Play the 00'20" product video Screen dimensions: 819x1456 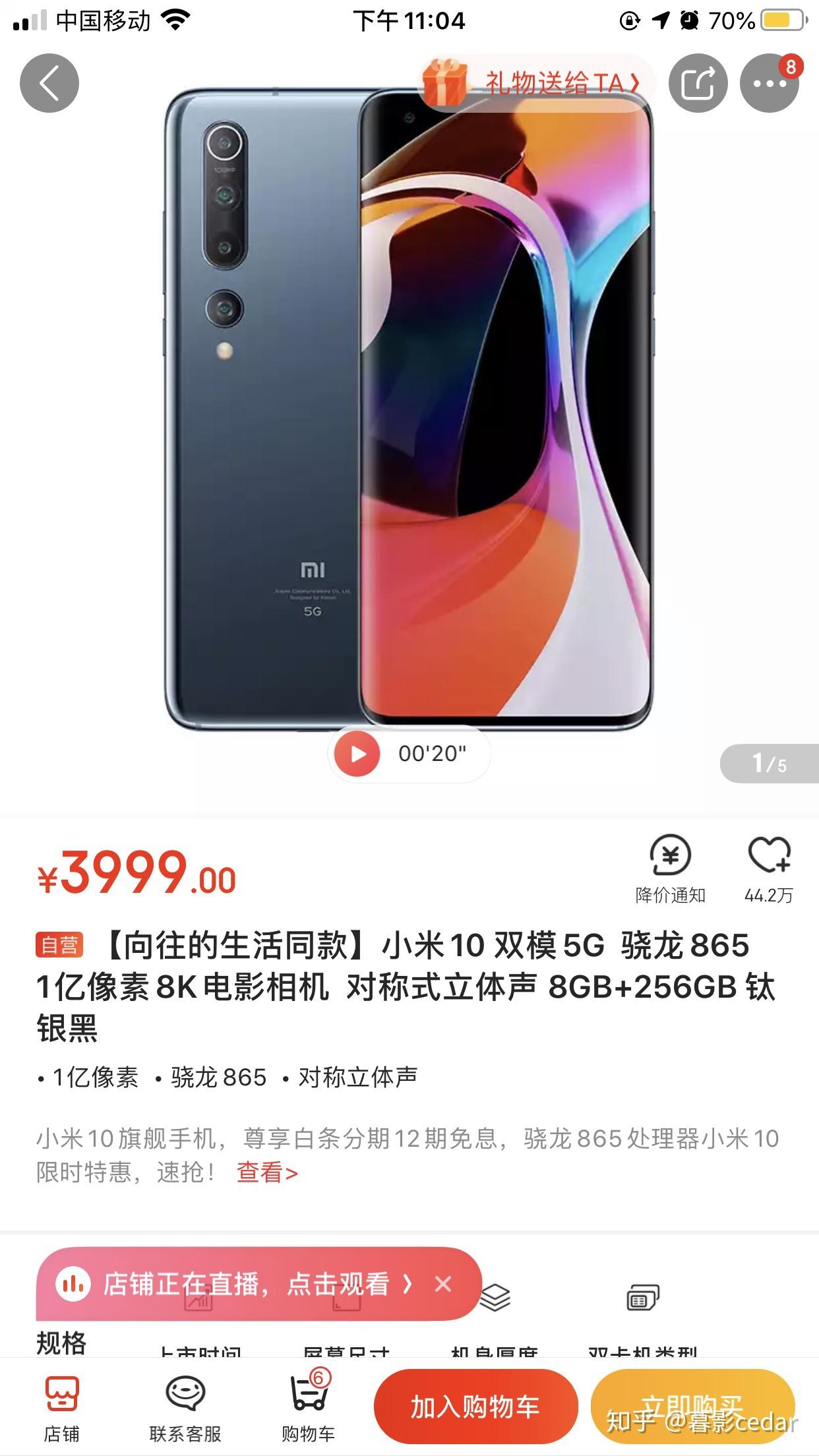coord(409,754)
